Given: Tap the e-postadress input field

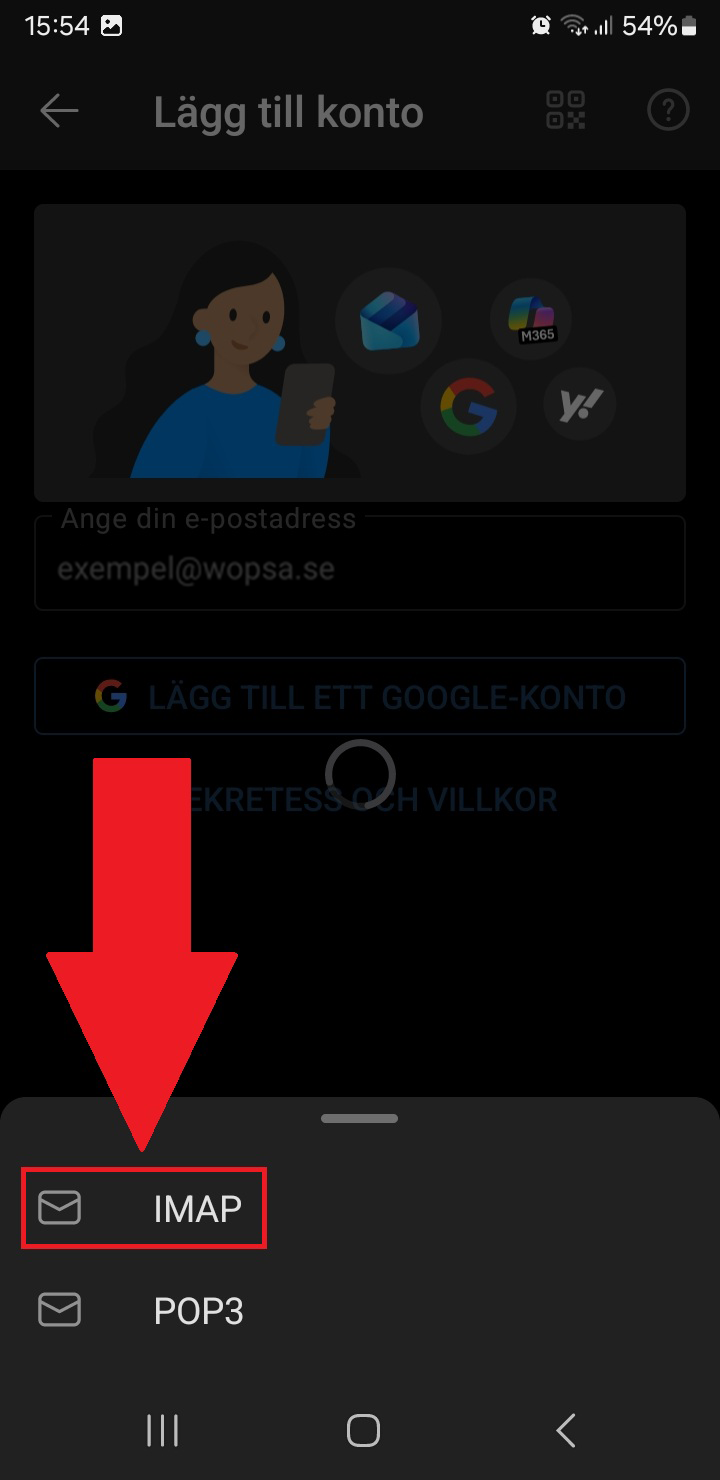Looking at the screenshot, I should pos(360,570).
